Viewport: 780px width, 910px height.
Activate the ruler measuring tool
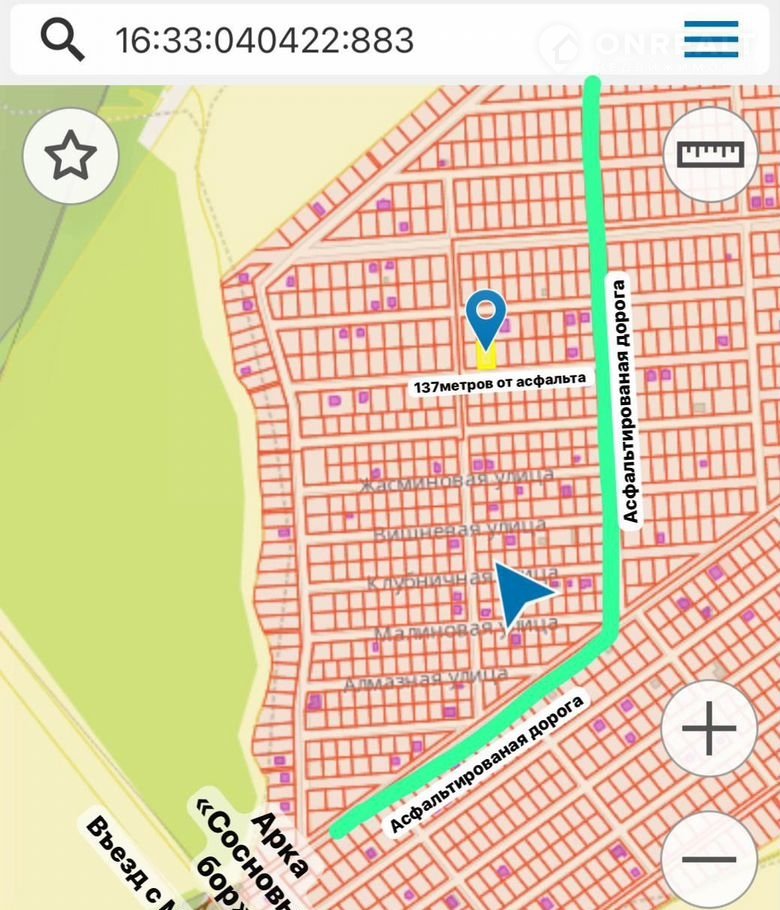[711, 154]
